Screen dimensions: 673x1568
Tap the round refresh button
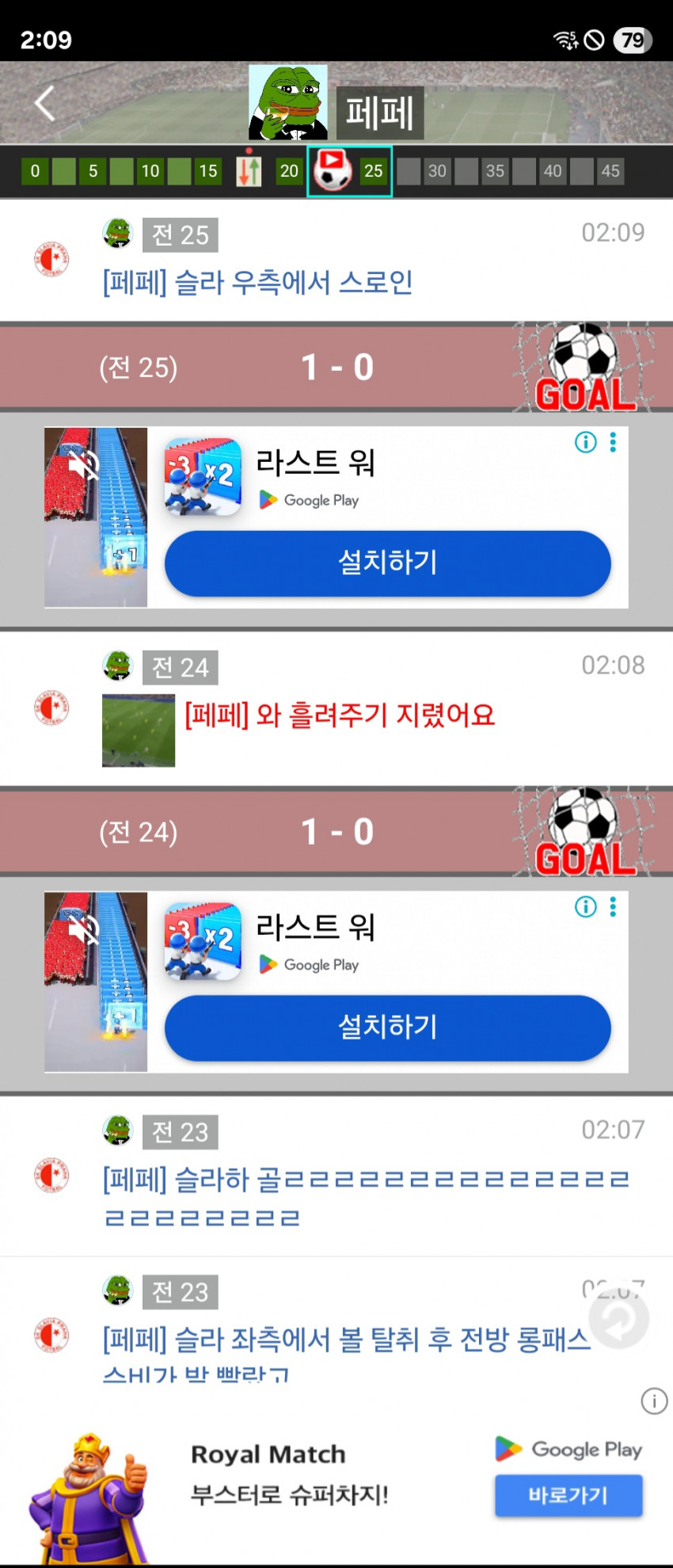tap(618, 1319)
